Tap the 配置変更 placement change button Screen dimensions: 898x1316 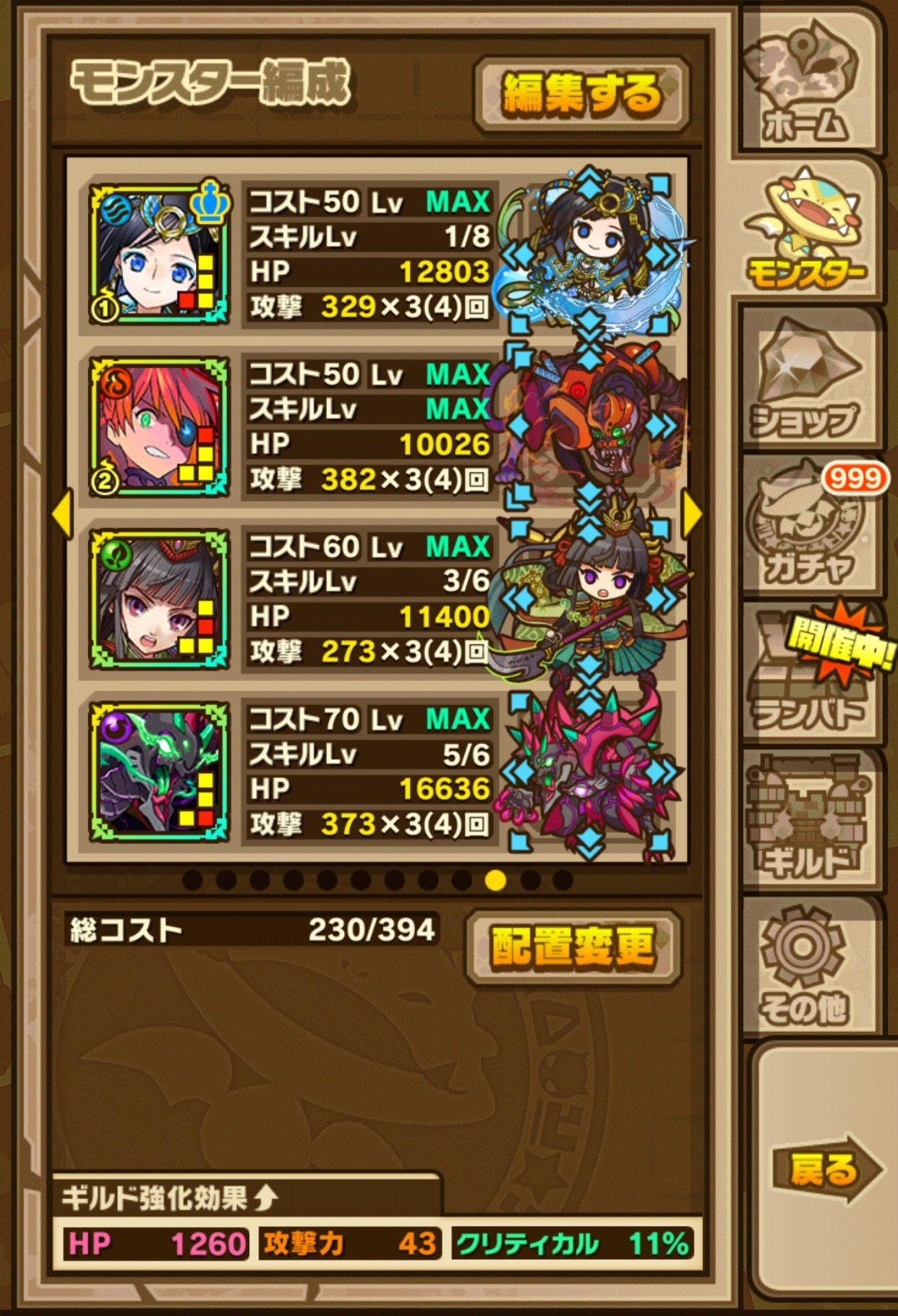573,947
